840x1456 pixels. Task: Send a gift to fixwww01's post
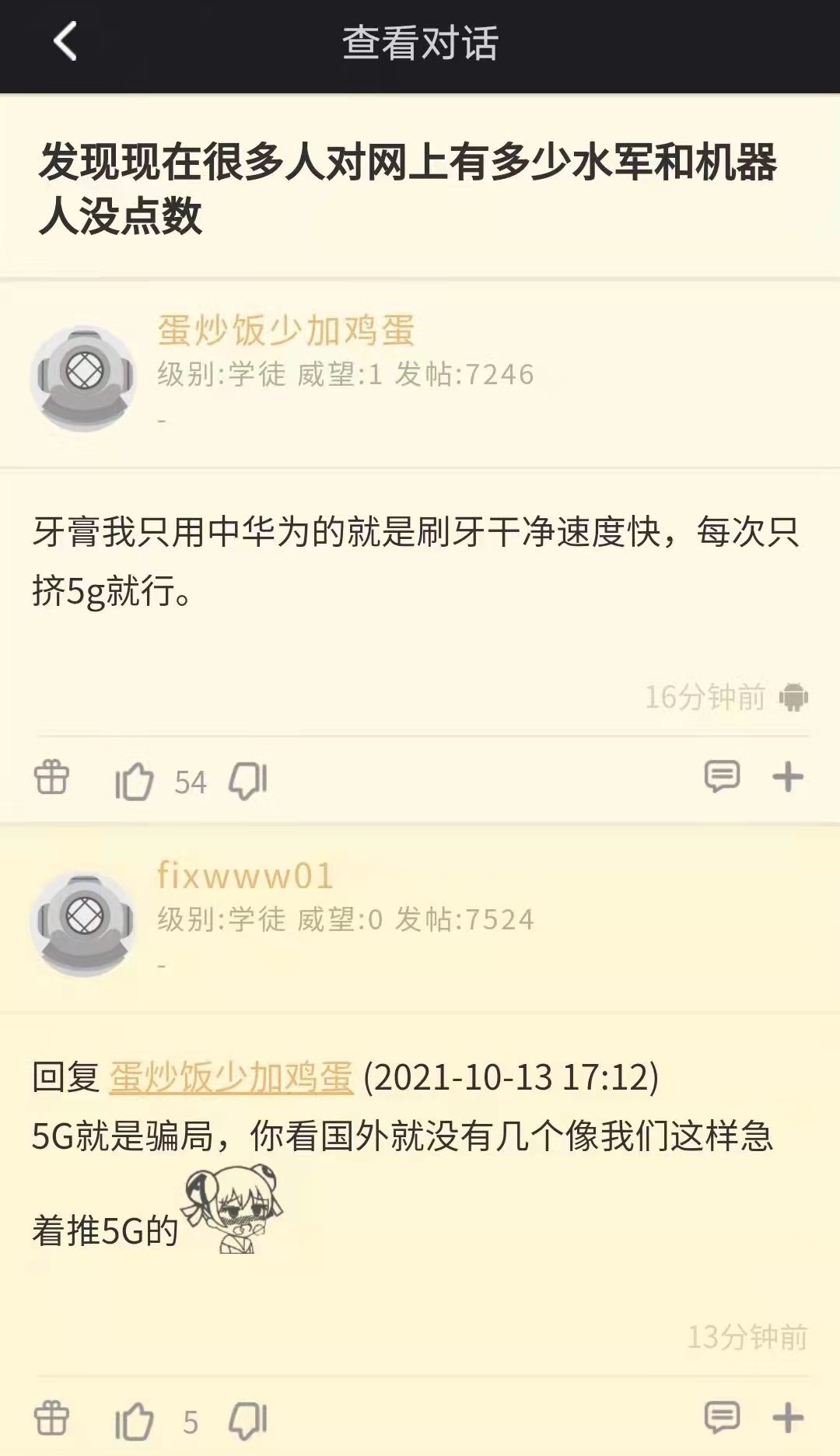click(x=52, y=1419)
